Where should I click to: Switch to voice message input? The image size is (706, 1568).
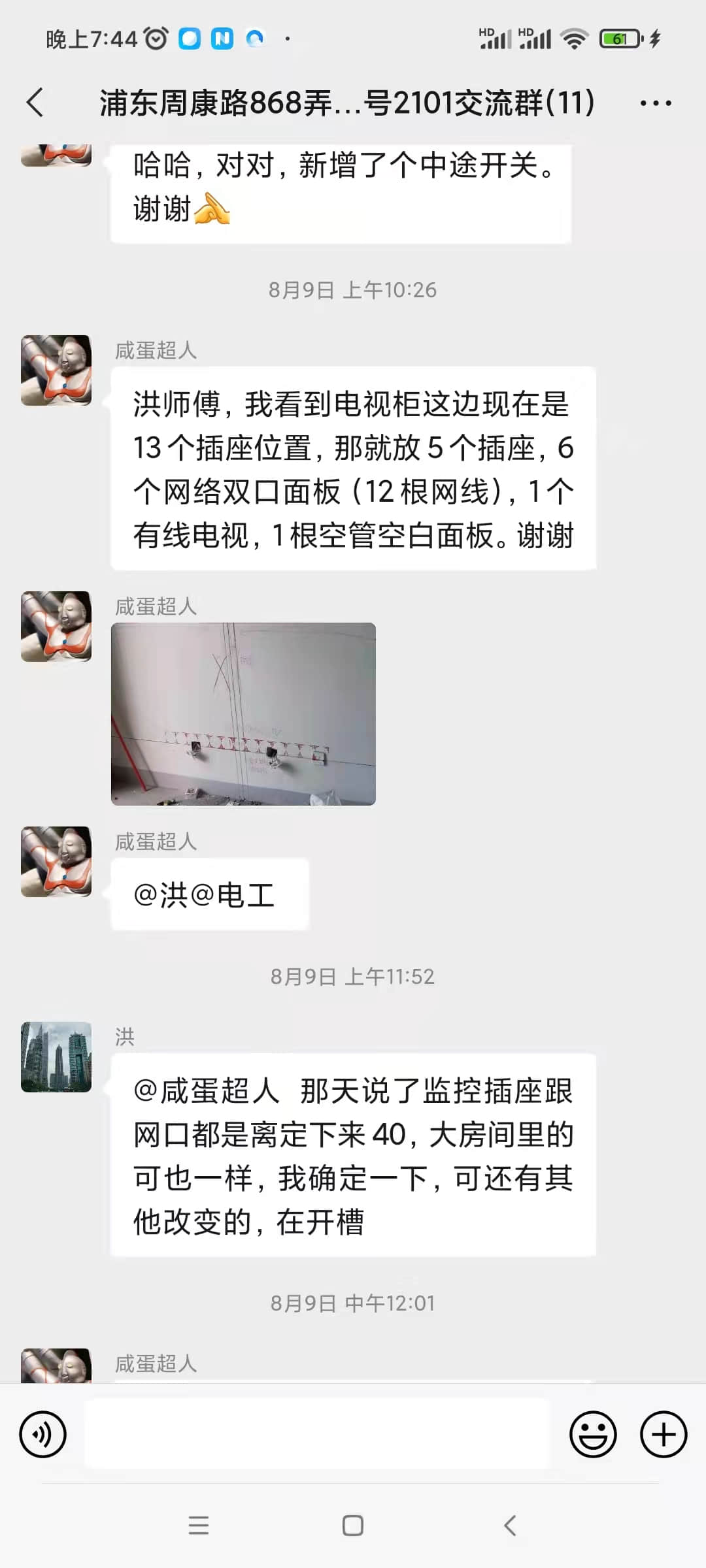pos(43,1435)
